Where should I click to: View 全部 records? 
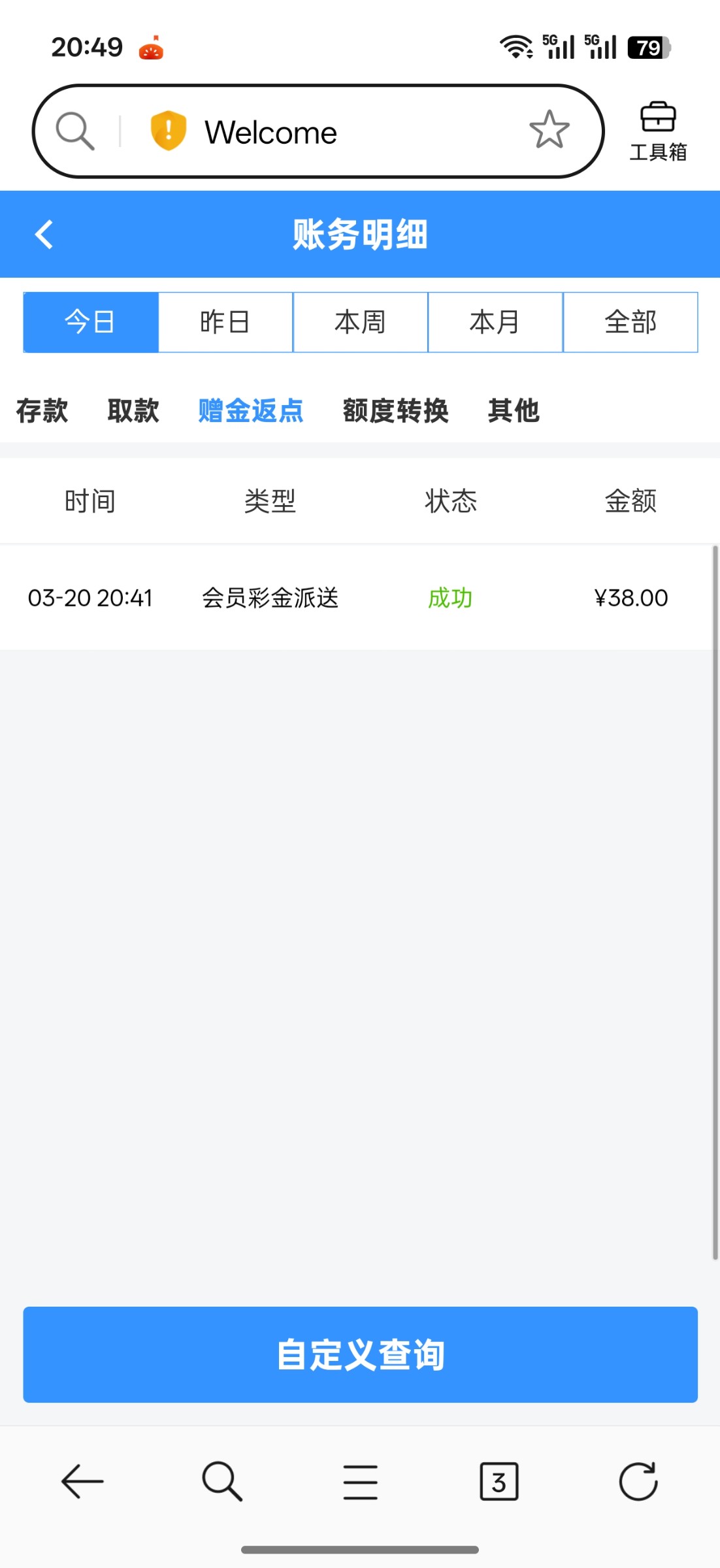coord(630,322)
